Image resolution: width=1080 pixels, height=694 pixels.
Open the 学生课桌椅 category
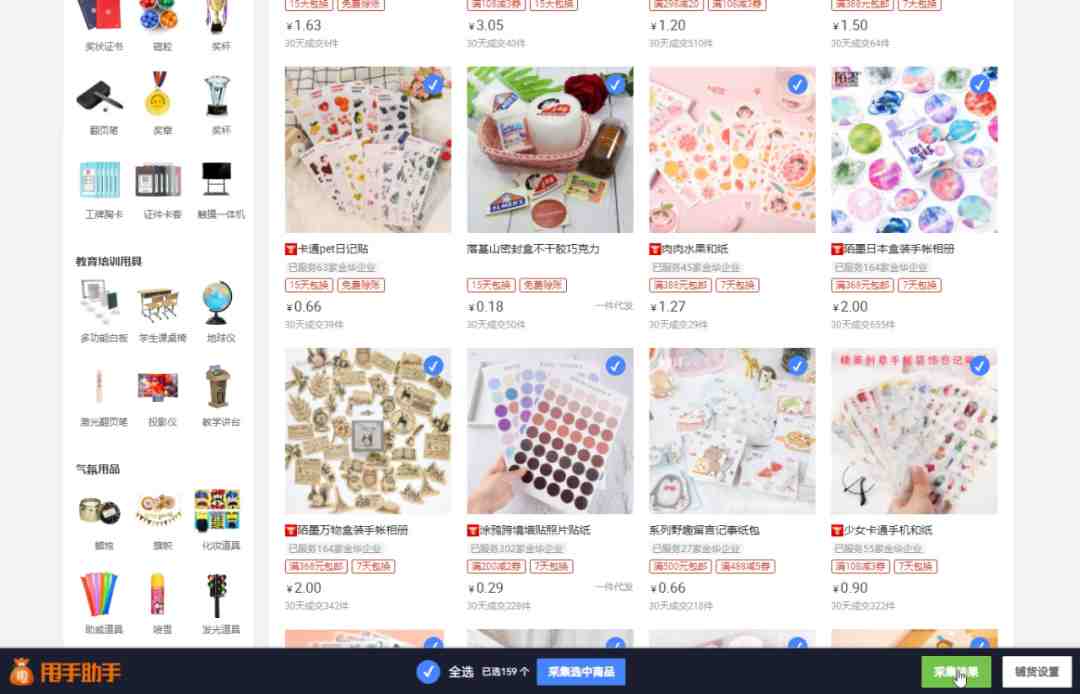pos(160,310)
